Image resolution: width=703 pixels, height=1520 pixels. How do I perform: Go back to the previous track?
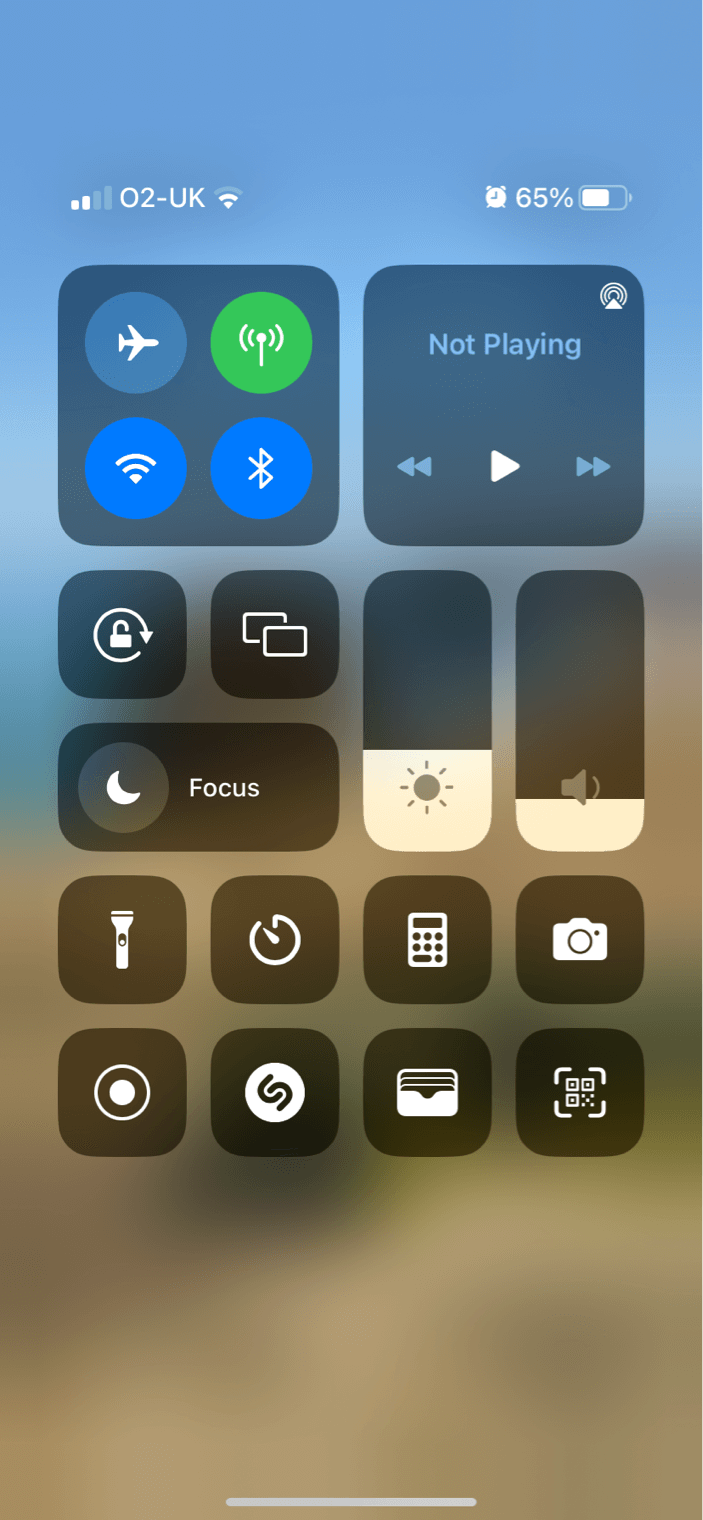coord(414,467)
